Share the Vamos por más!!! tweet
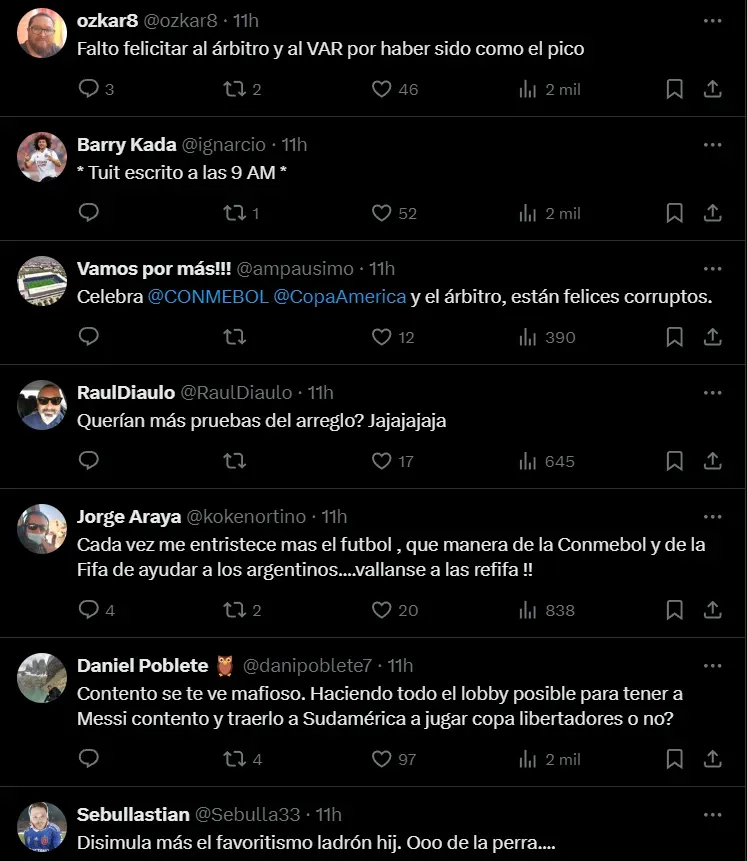The width and height of the screenshot is (747, 861). tap(712, 338)
